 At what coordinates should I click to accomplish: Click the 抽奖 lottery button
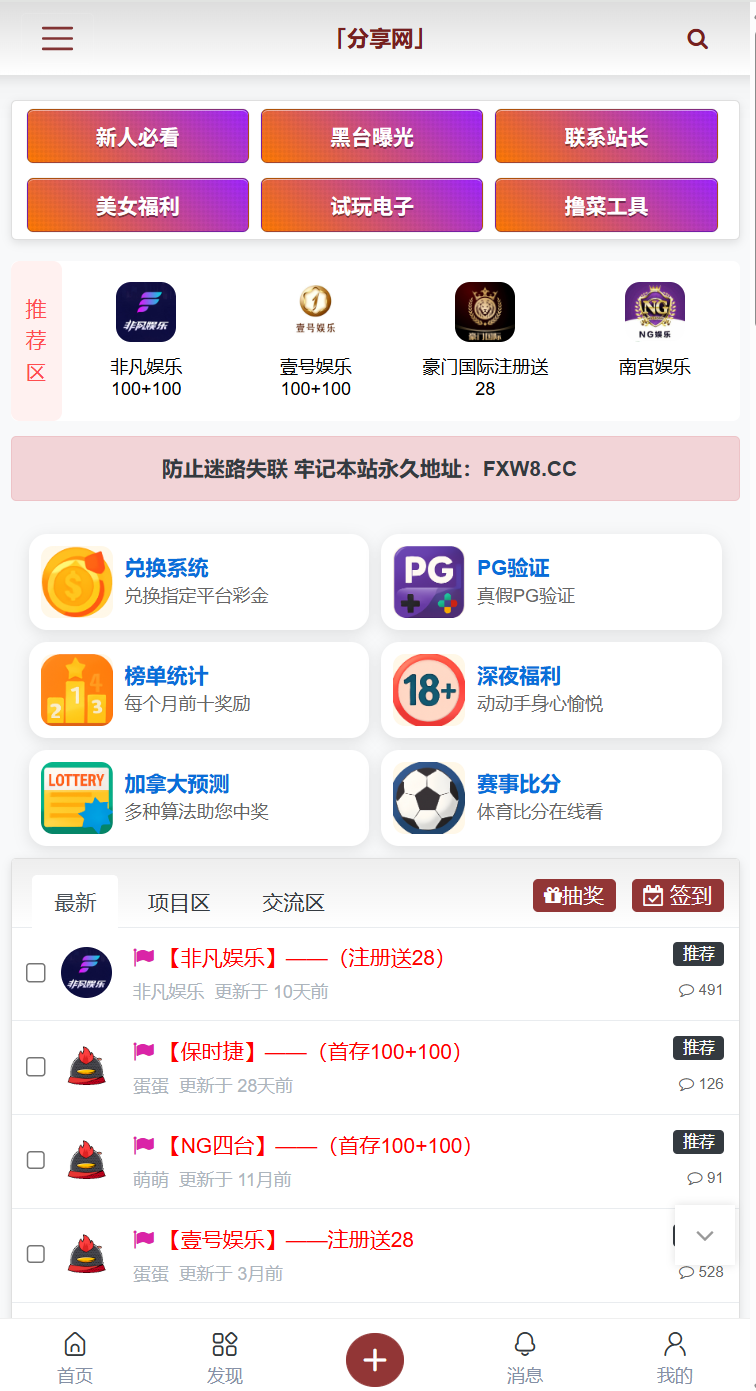[x=574, y=895]
